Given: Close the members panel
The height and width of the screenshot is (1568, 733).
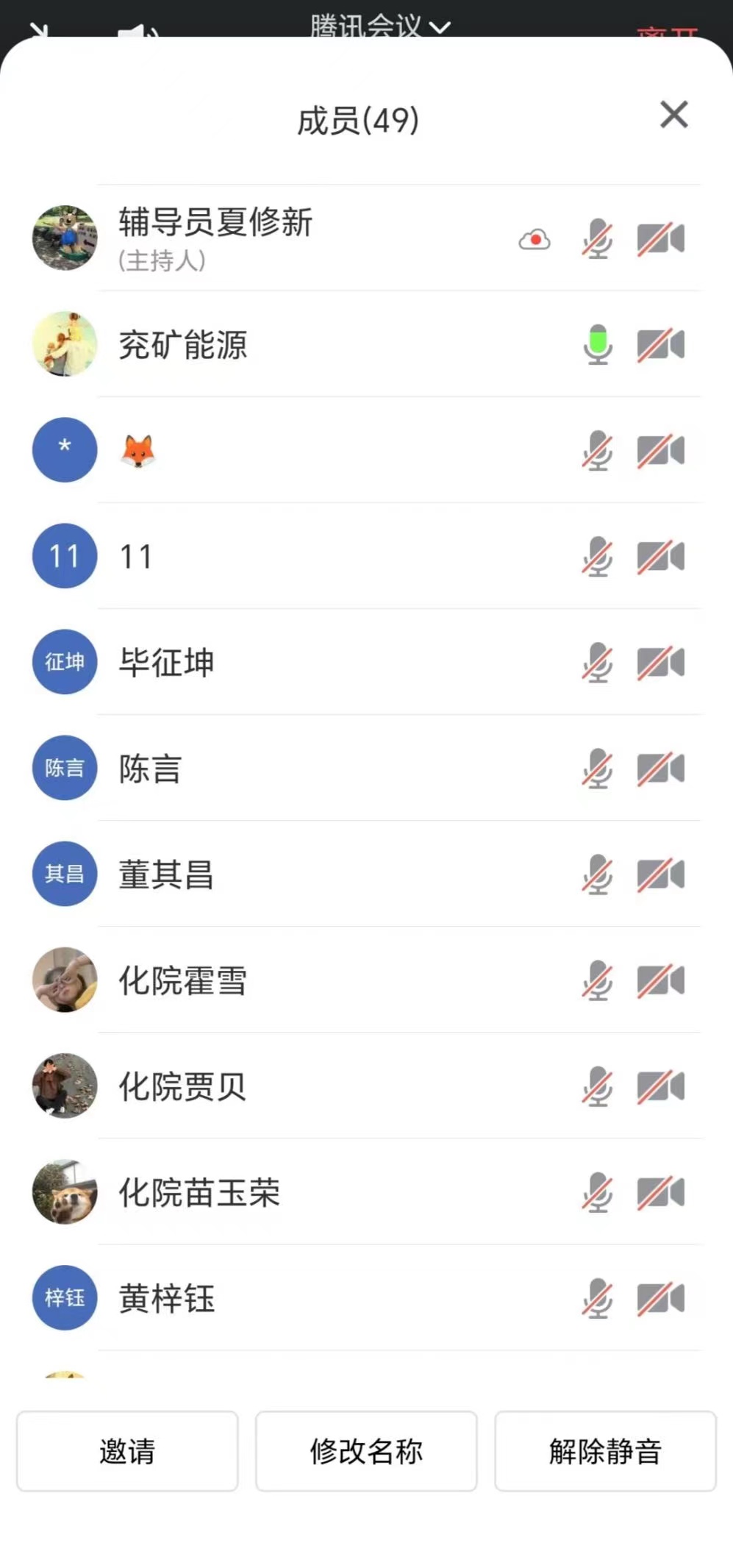Looking at the screenshot, I should 673,115.
